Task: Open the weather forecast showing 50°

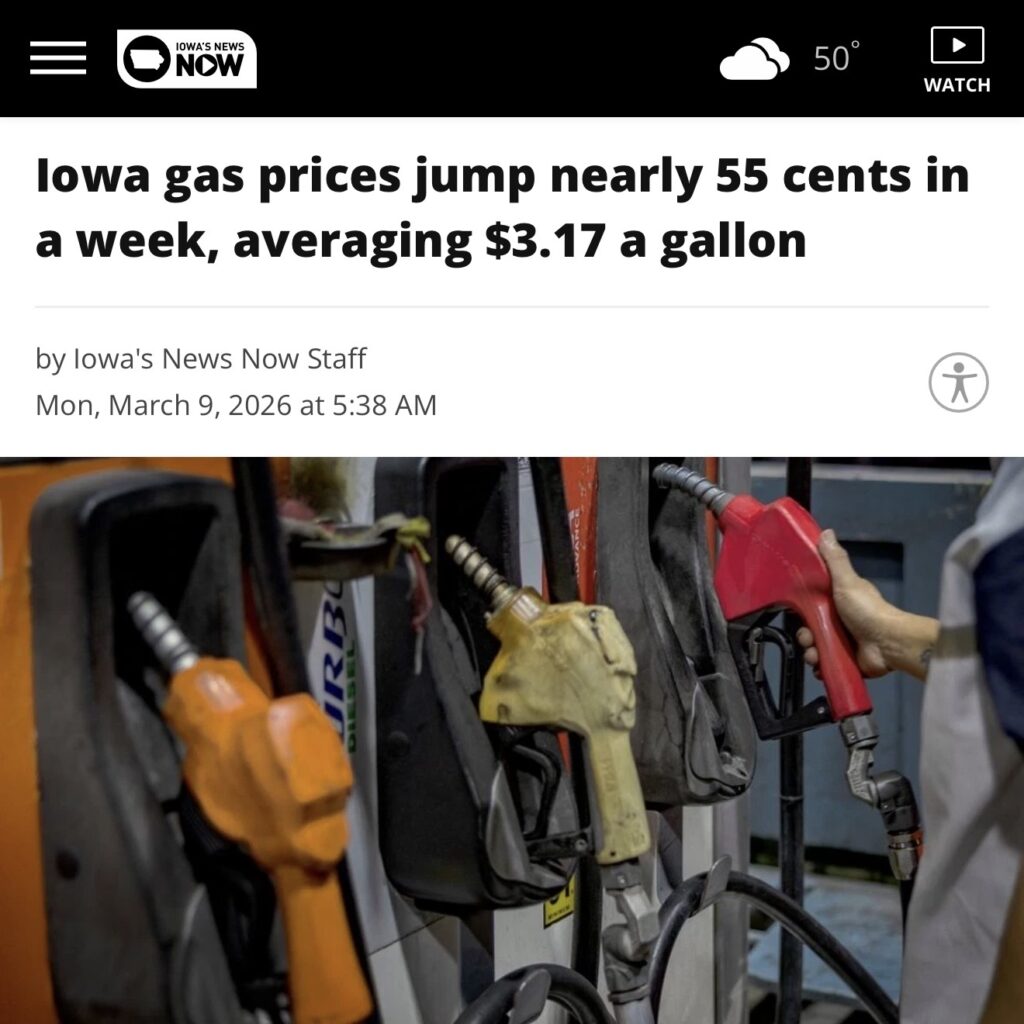Action: 790,59
